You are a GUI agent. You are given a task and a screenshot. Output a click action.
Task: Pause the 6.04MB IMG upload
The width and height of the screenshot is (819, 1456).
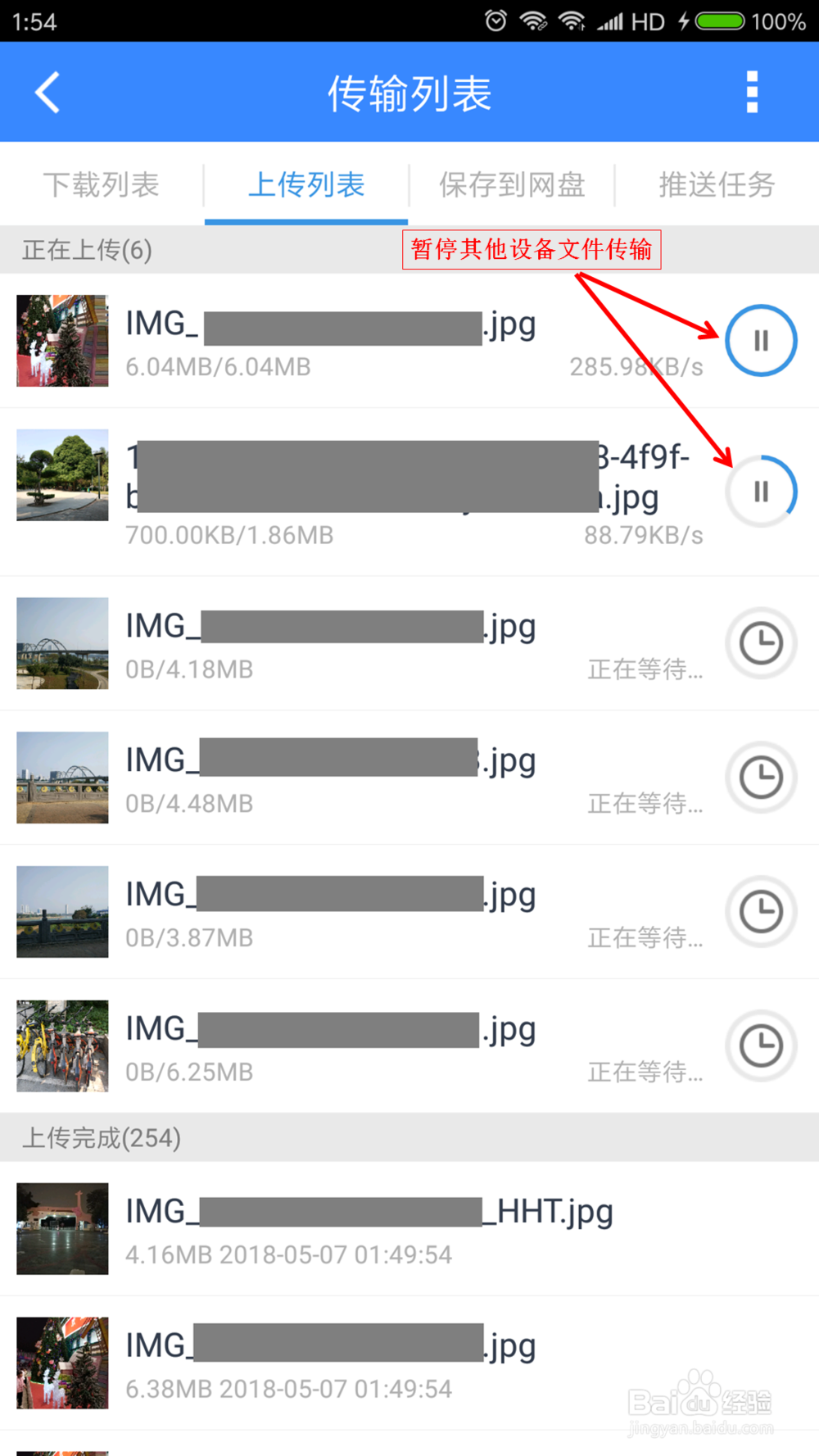(x=761, y=341)
